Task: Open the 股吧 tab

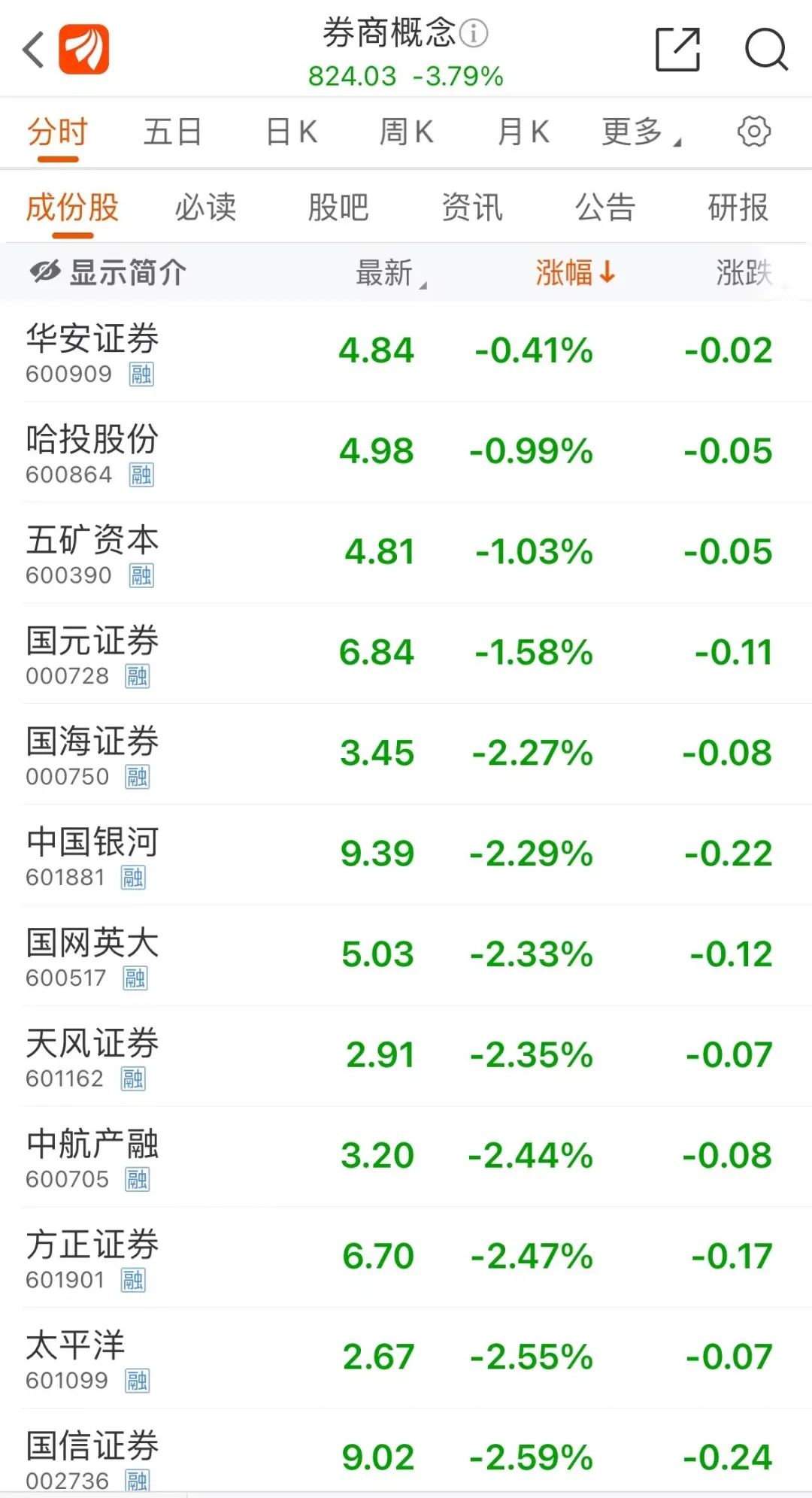Action: [x=338, y=208]
